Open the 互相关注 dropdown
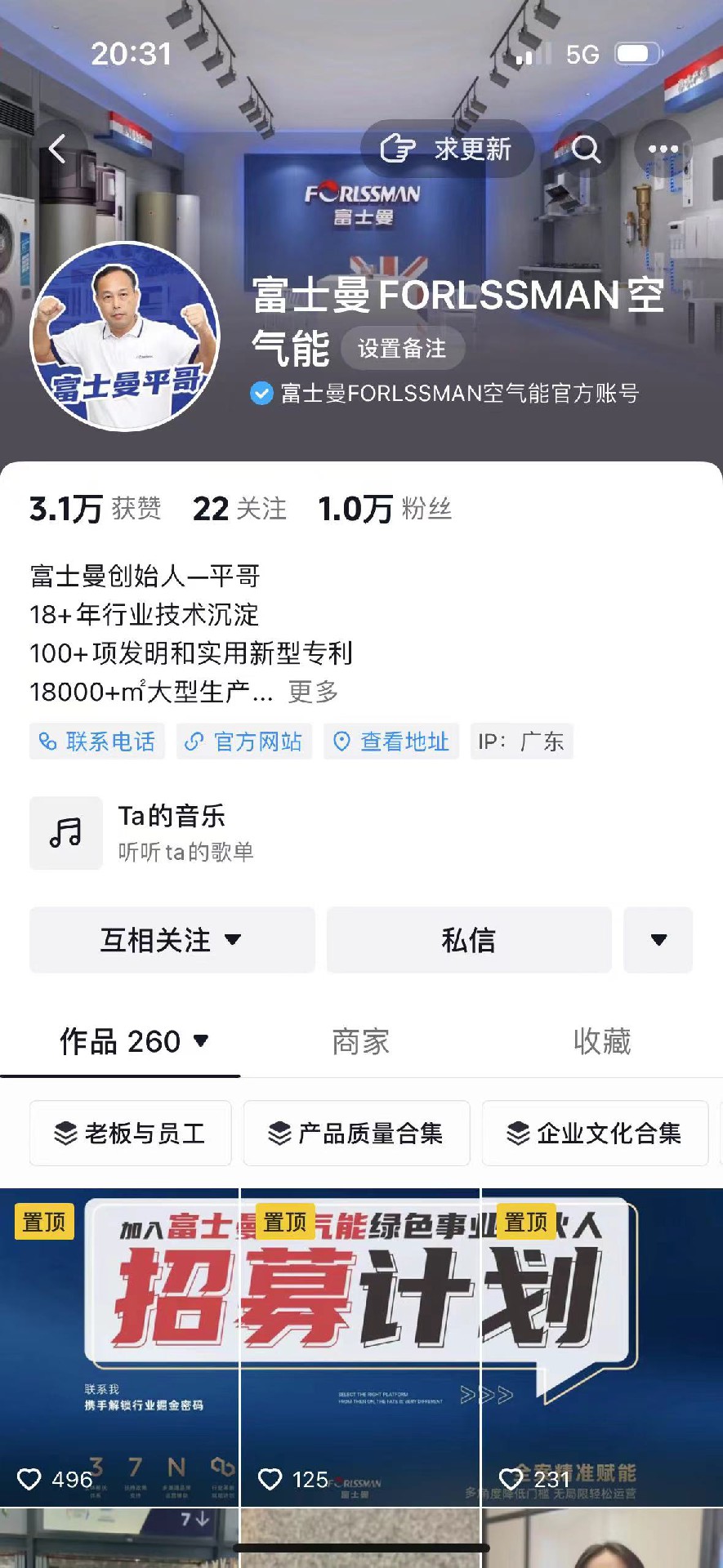This screenshot has height=1568, width=723. point(172,940)
